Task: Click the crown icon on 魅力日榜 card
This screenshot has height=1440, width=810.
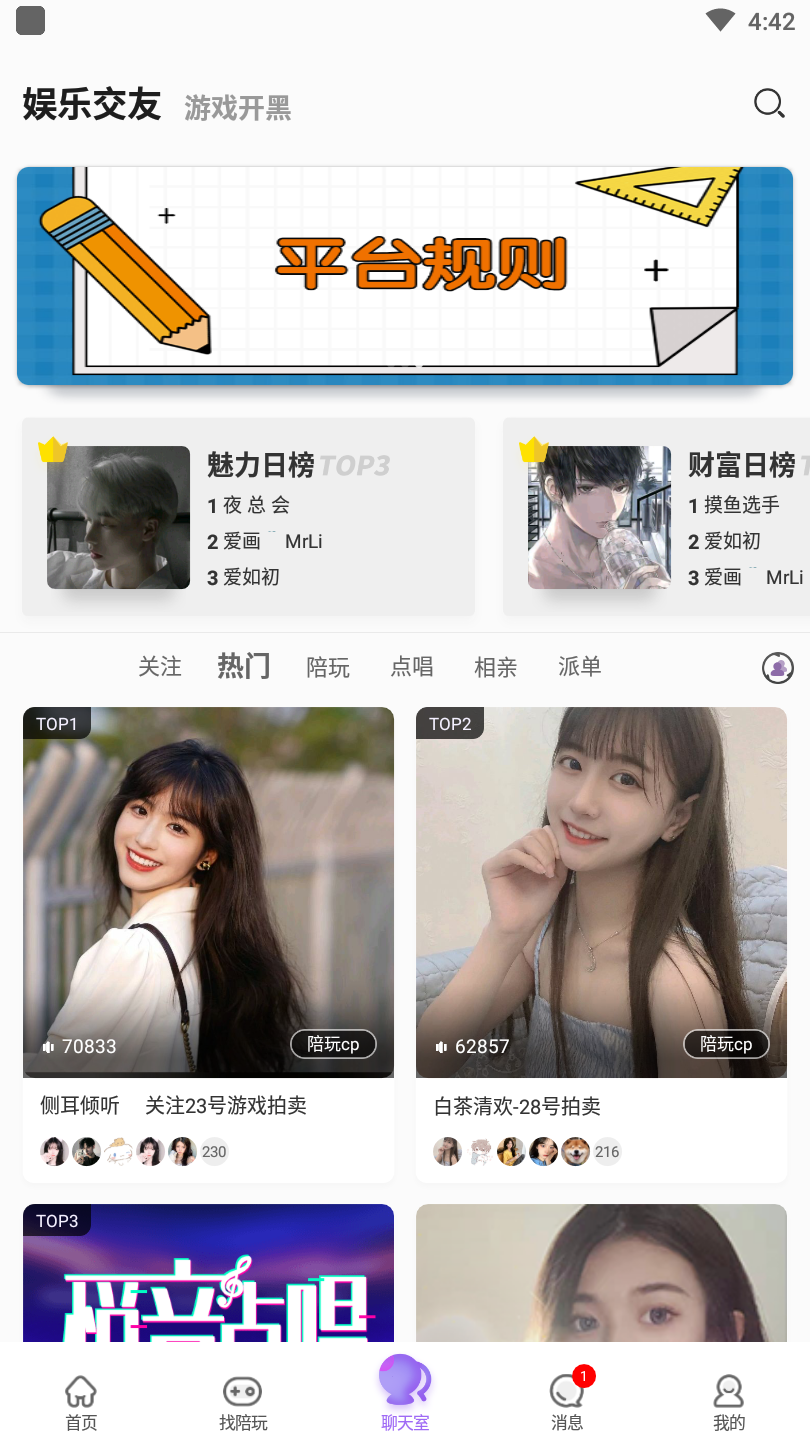Action: 52,450
